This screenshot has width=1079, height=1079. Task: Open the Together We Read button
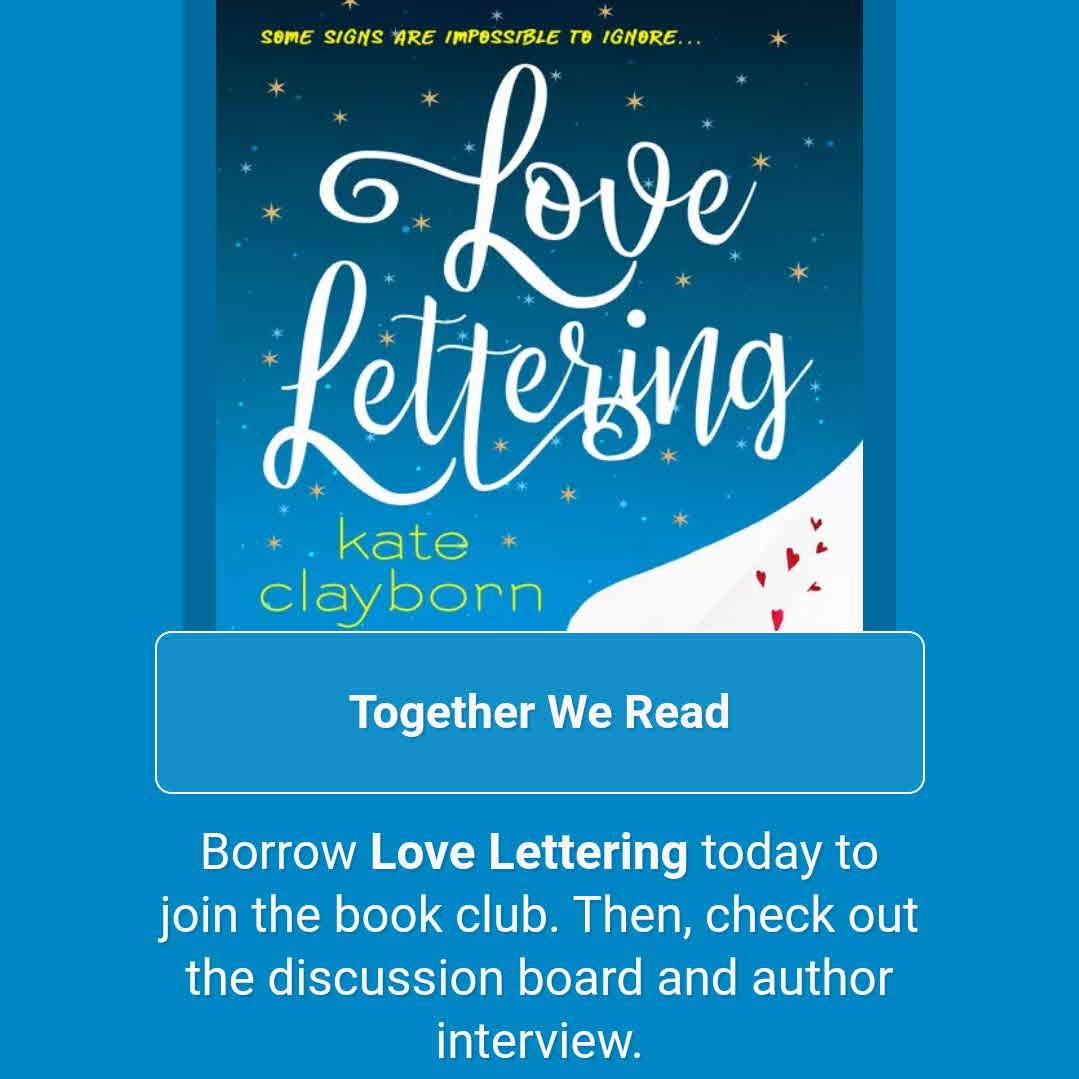point(539,712)
